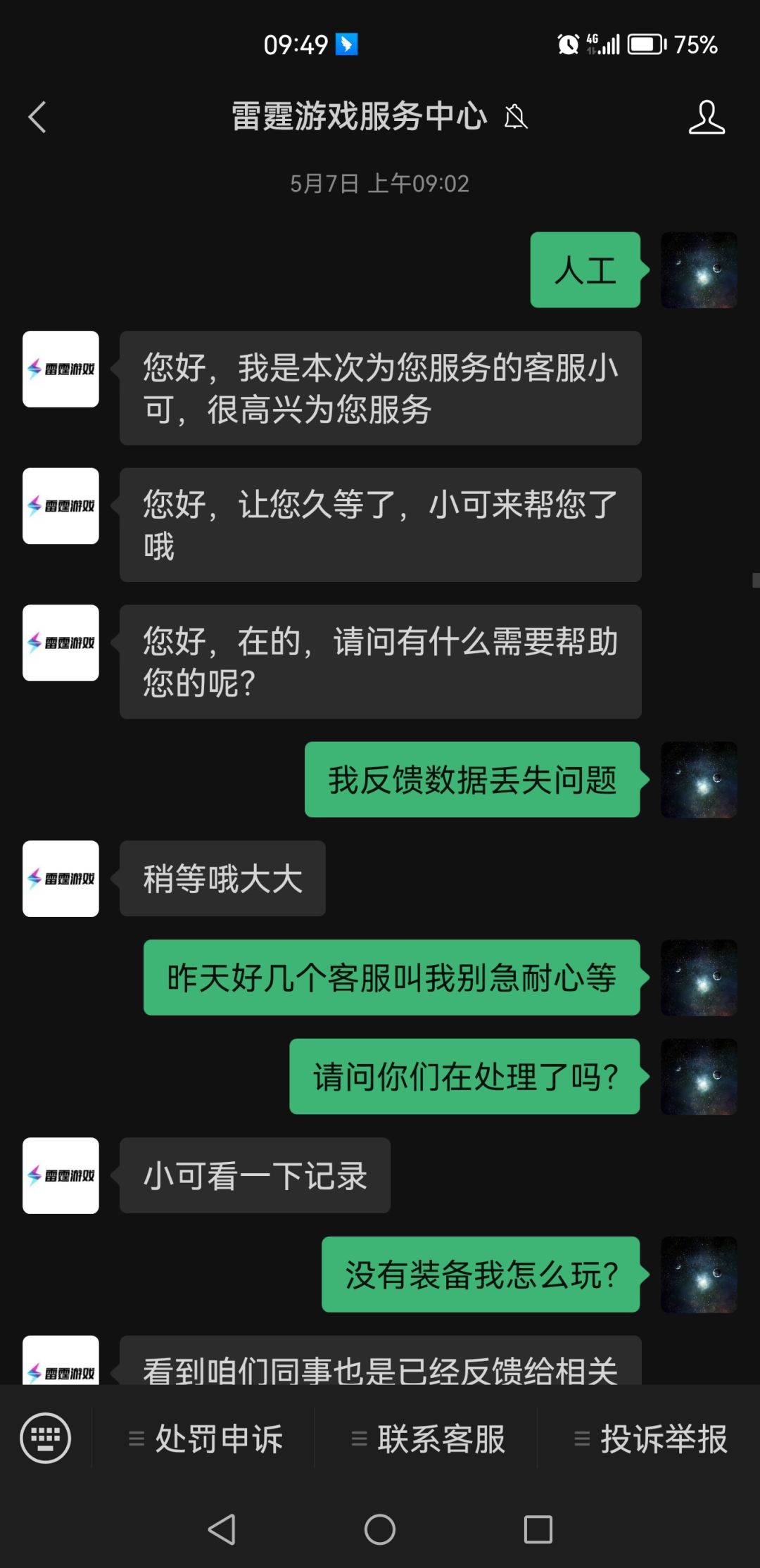Screen dimensions: 760x1568
Task: Tap the chat title 雷霆游戏服务中心
Action: [359, 117]
